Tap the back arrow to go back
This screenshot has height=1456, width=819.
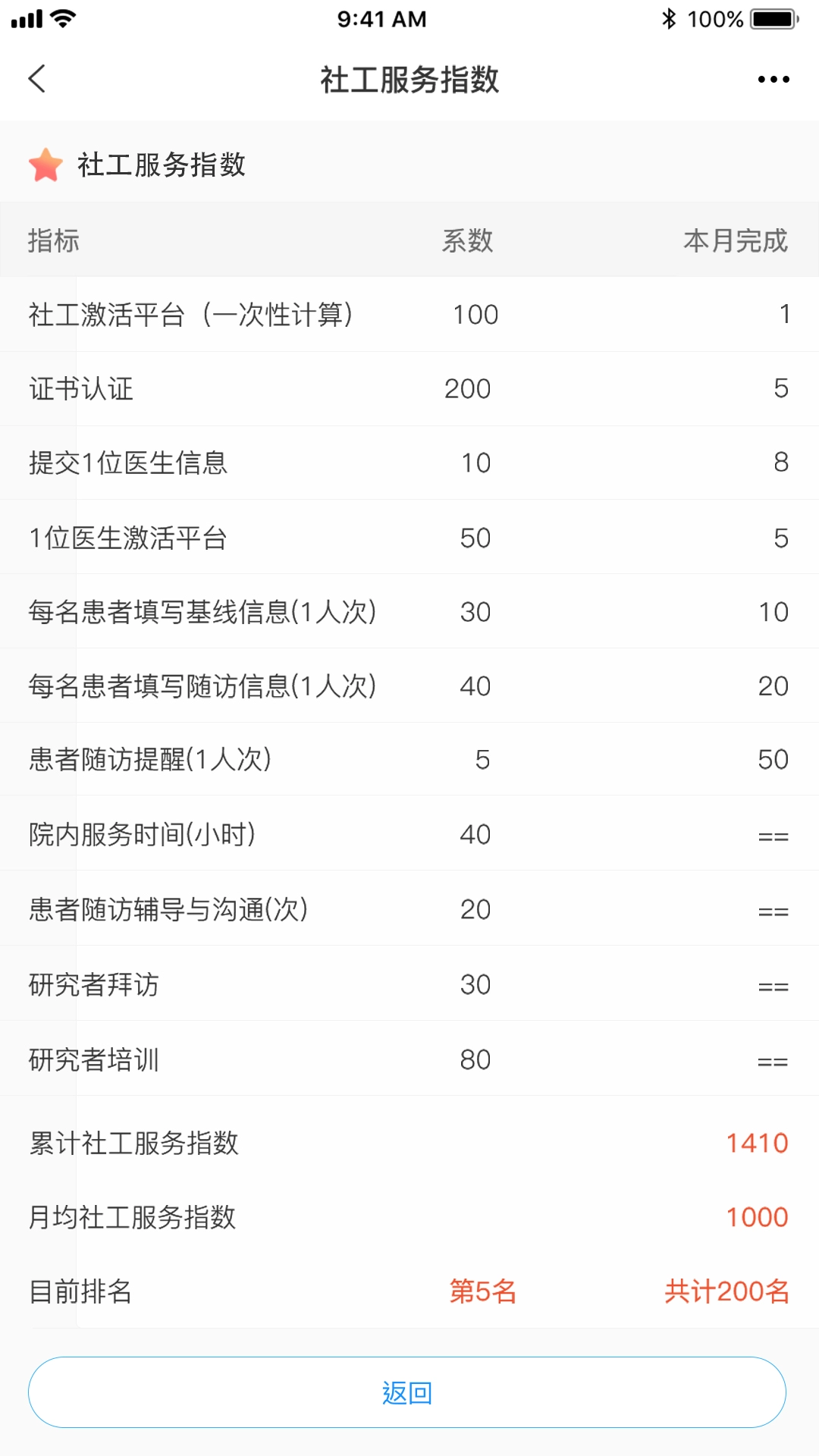(x=36, y=78)
